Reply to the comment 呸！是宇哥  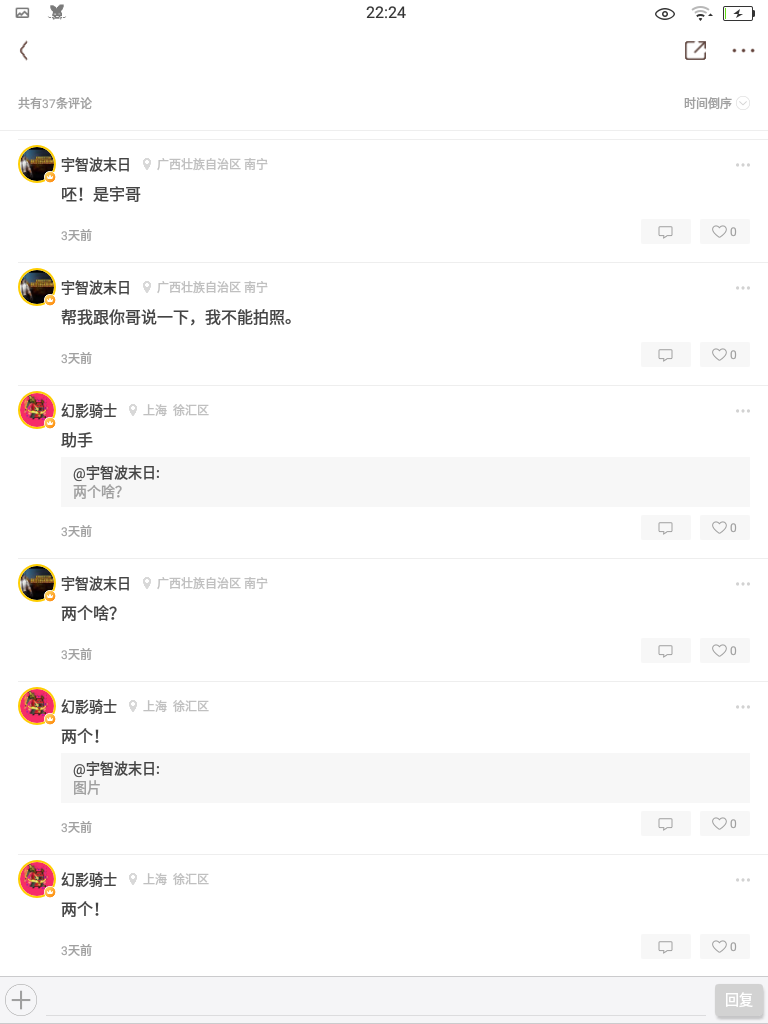pos(665,231)
